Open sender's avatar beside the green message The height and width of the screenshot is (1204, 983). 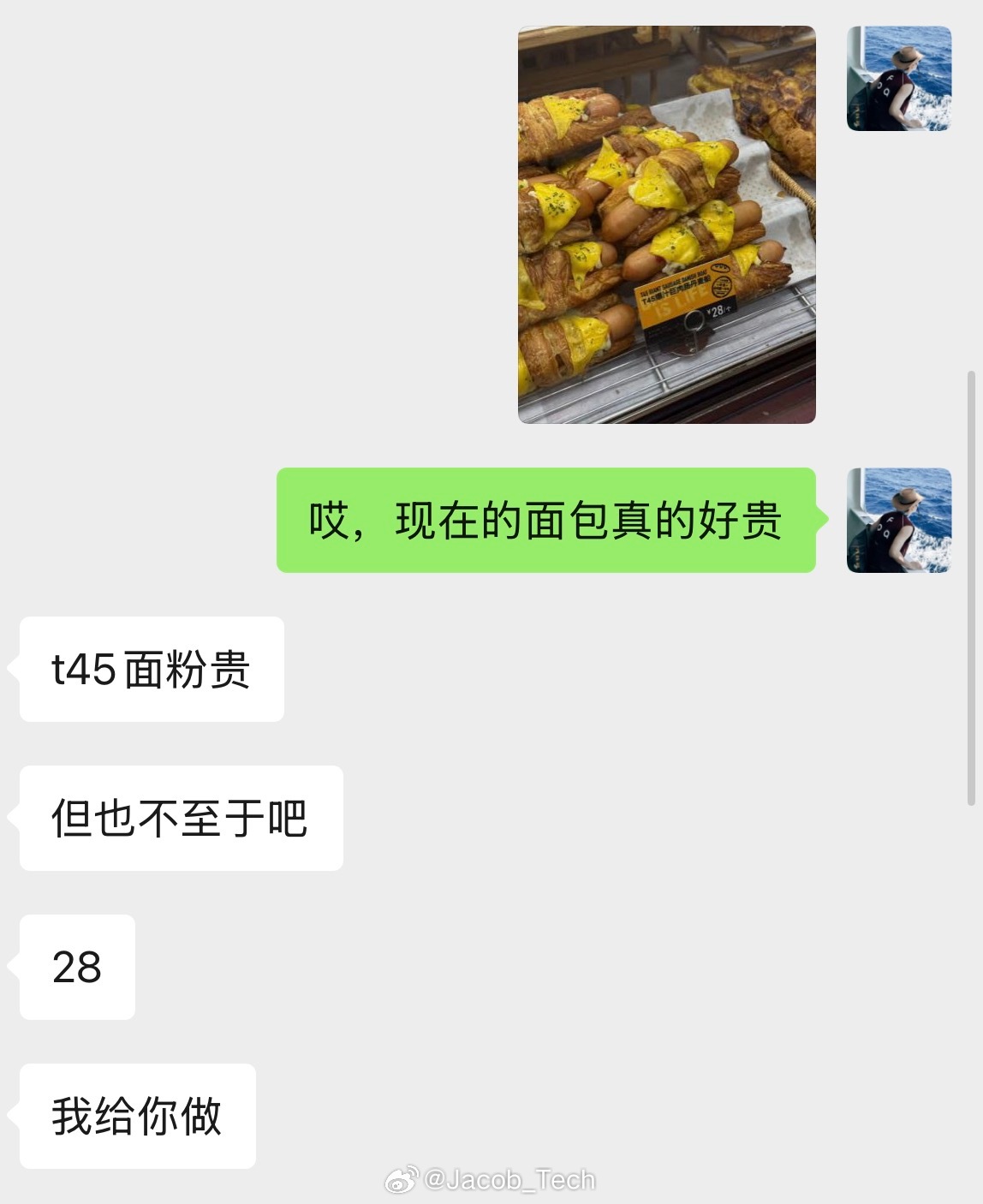point(898,520)
